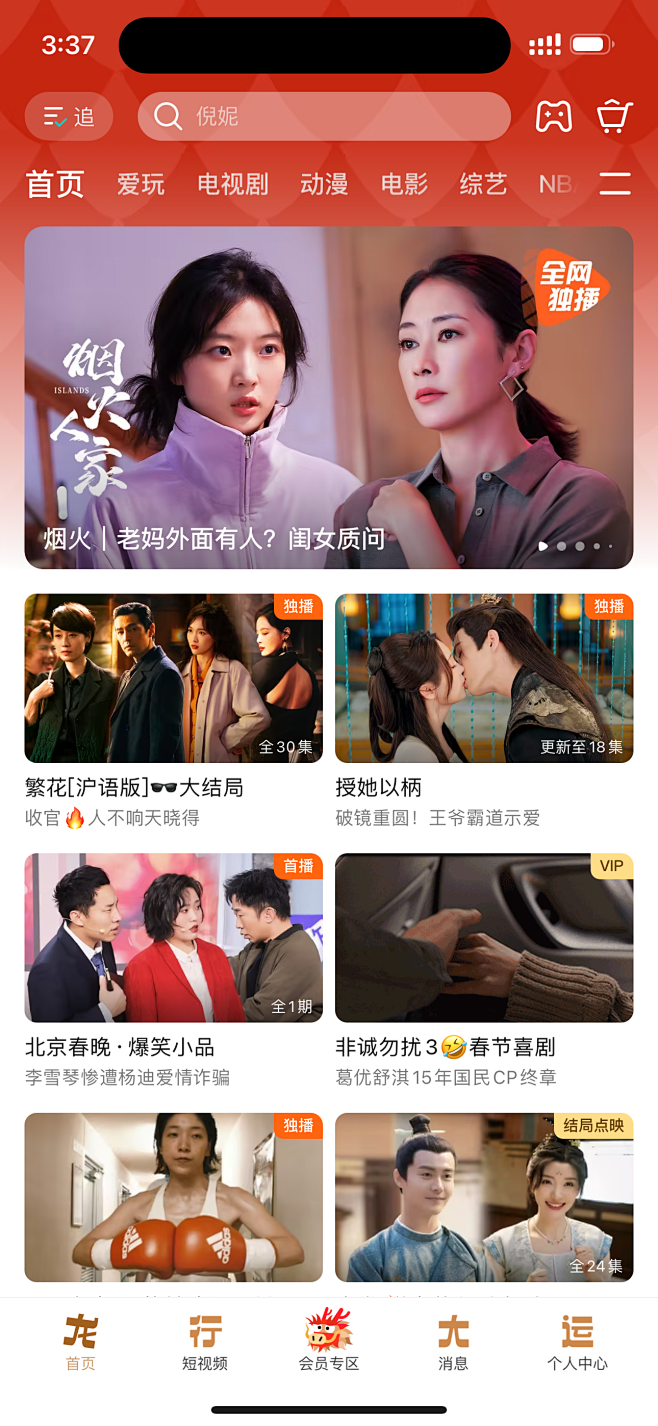Tap the search box showing 倪妮
658x1426 pixels.
(324, 117)
